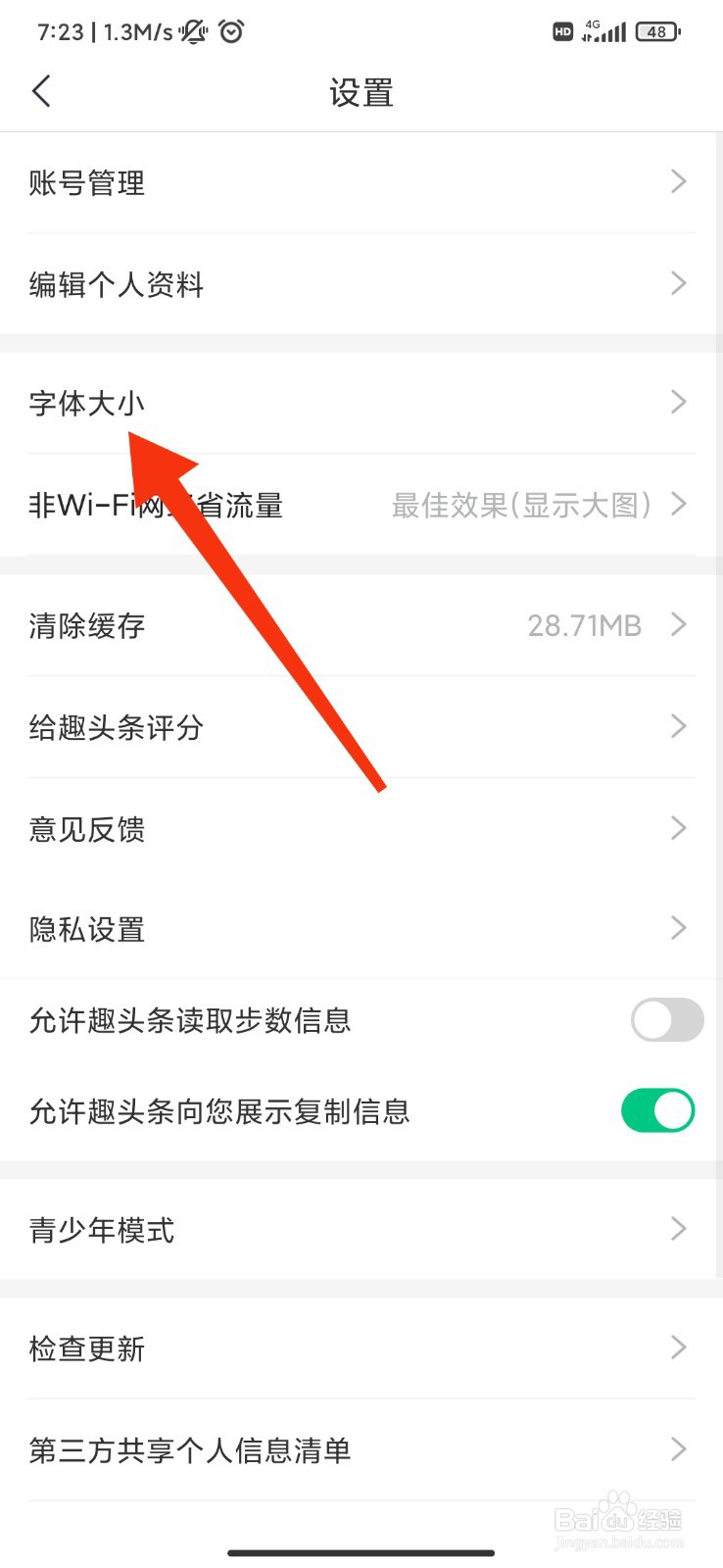Expand 隐私设置 with its arrow
This screenshot has height=1568, width=723.
(678, 927)
